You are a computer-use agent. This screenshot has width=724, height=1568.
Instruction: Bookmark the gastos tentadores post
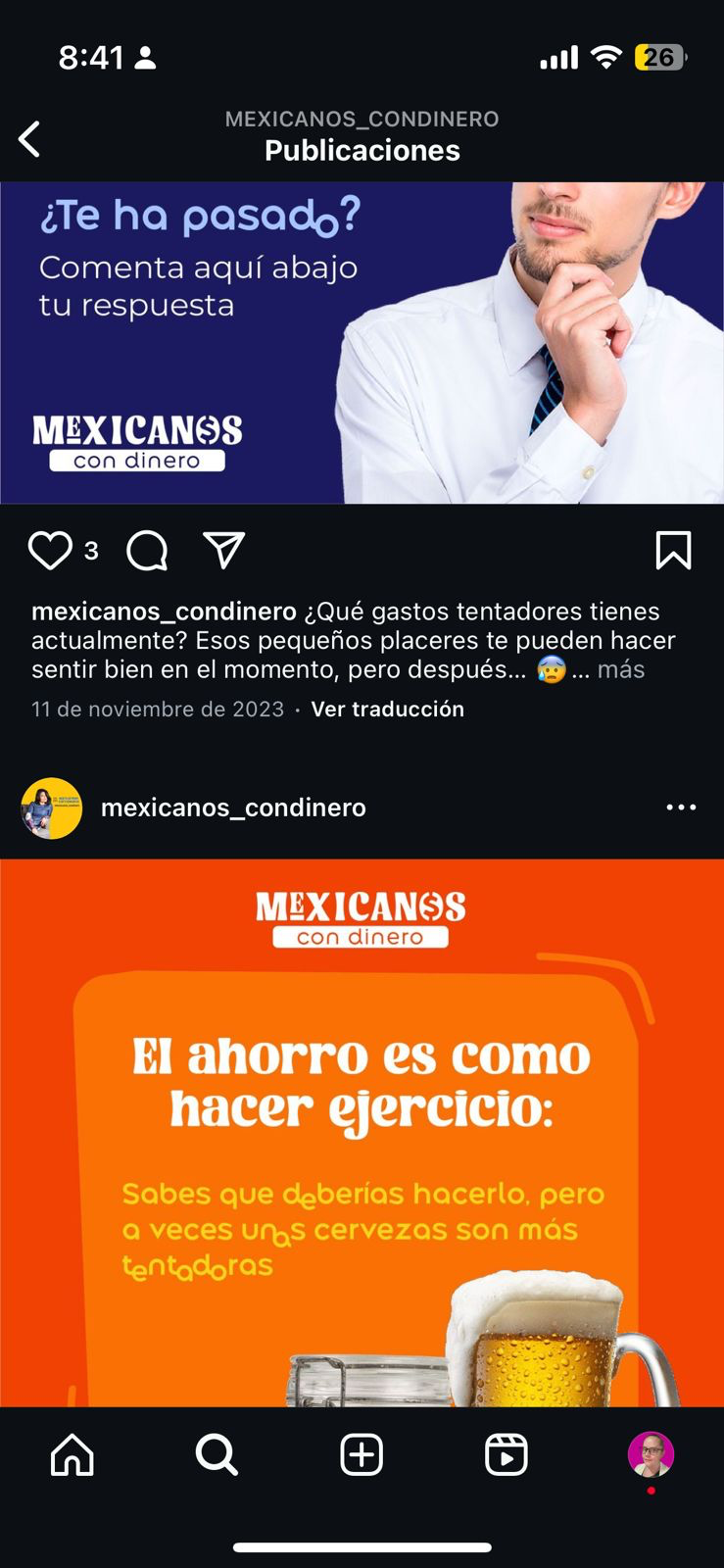pos(673,551)
